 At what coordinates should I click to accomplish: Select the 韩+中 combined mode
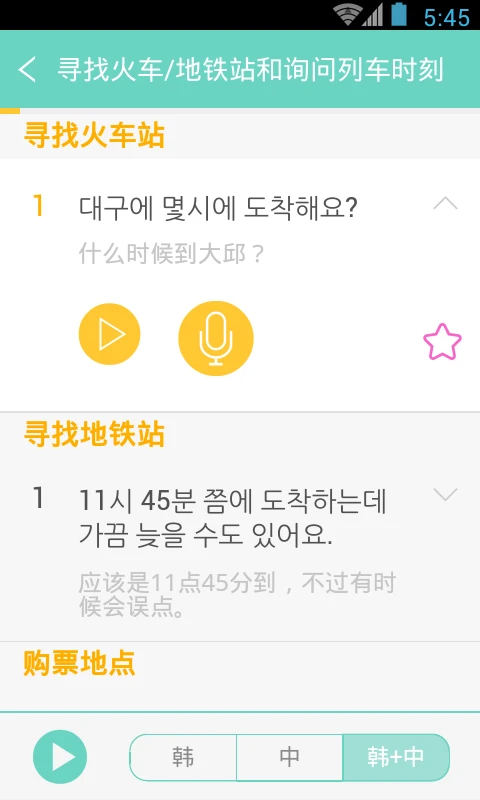396,757
